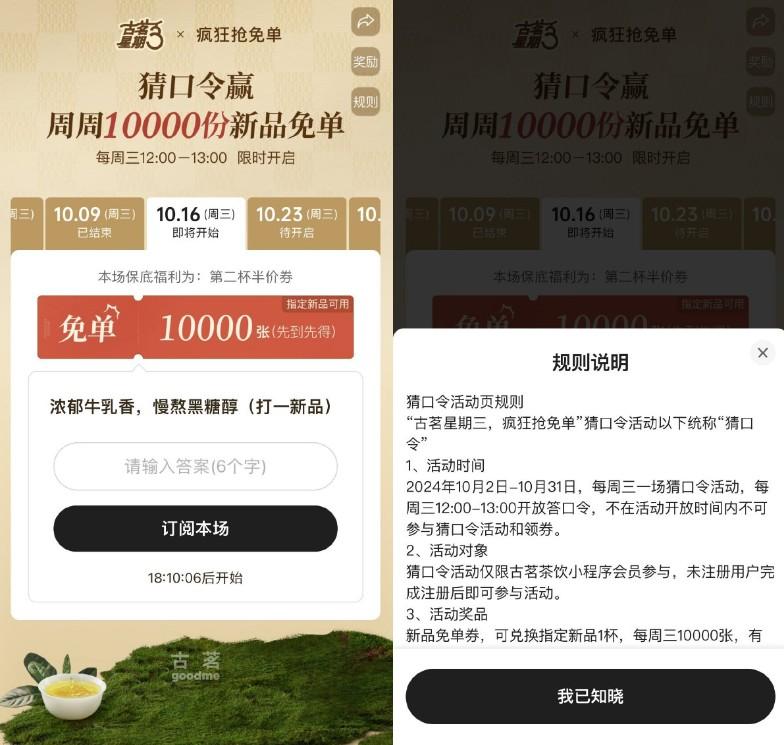Open the undimmed 奖励 rewards button
Image resolution: width=784 pixels, height=745 pixels.
[365, 61]
